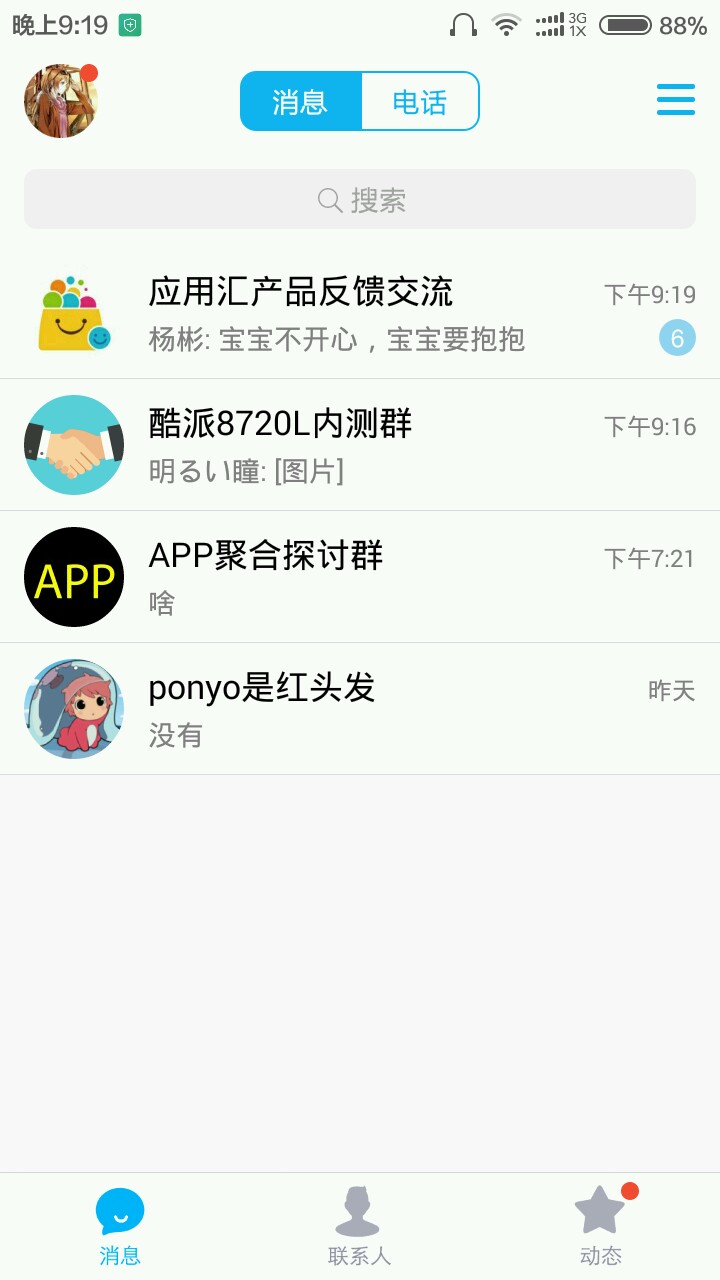Open your profile avatar
Screen dimensions: 720x1280
pyautogui.click(x=61, y=101)
